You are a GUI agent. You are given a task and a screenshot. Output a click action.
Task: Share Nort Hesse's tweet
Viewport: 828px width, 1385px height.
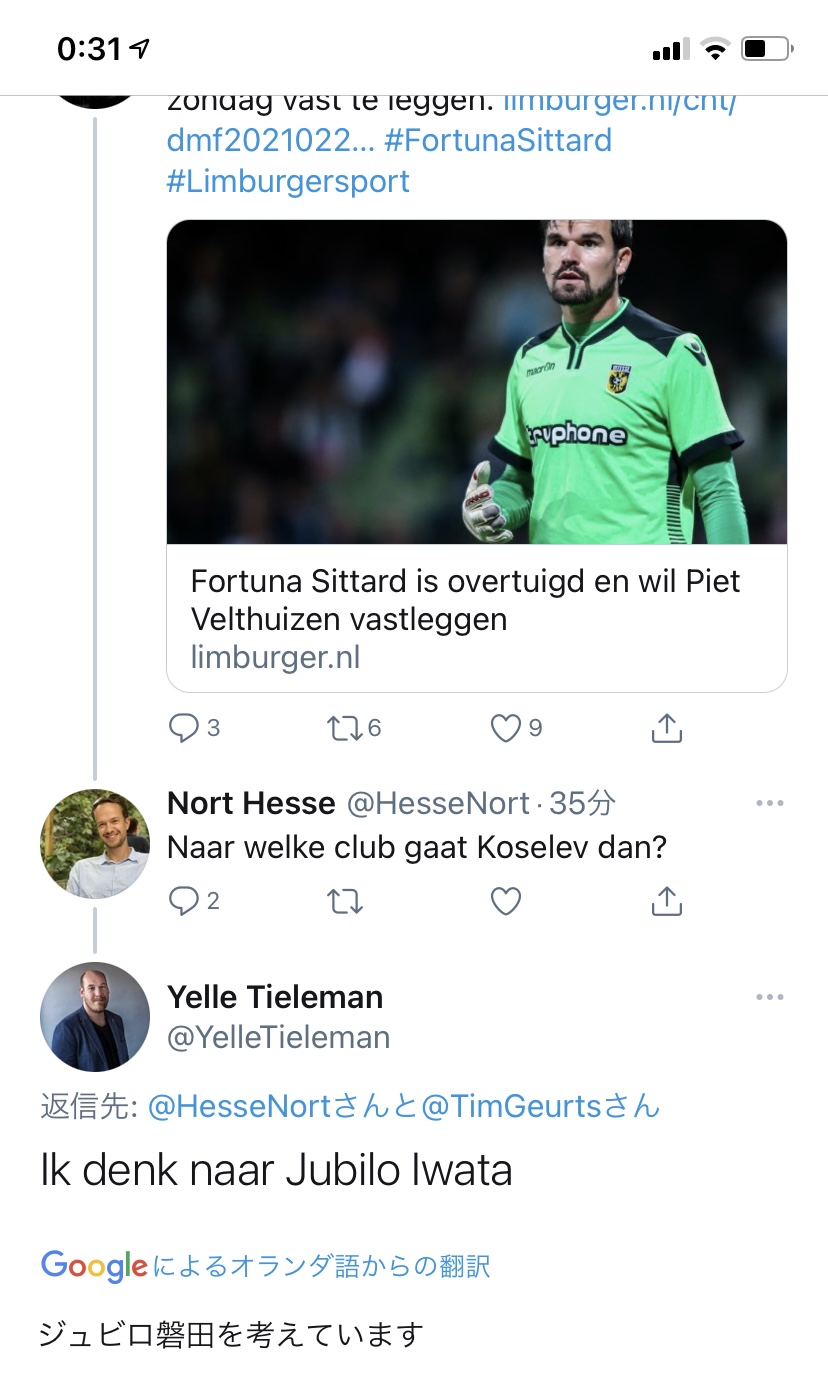click(666, 901)
